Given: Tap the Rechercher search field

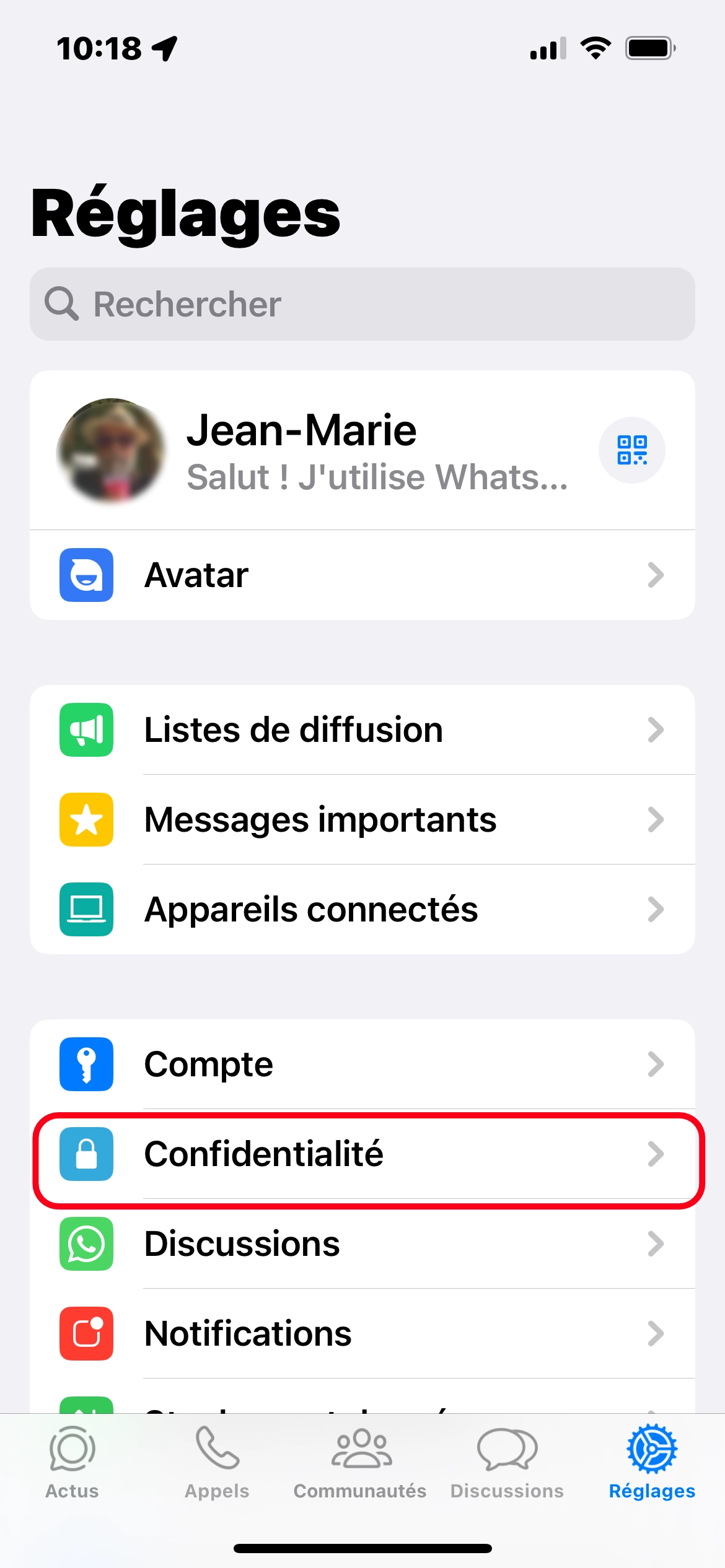Looking at the screenshot, I should (x=362, y=304).
